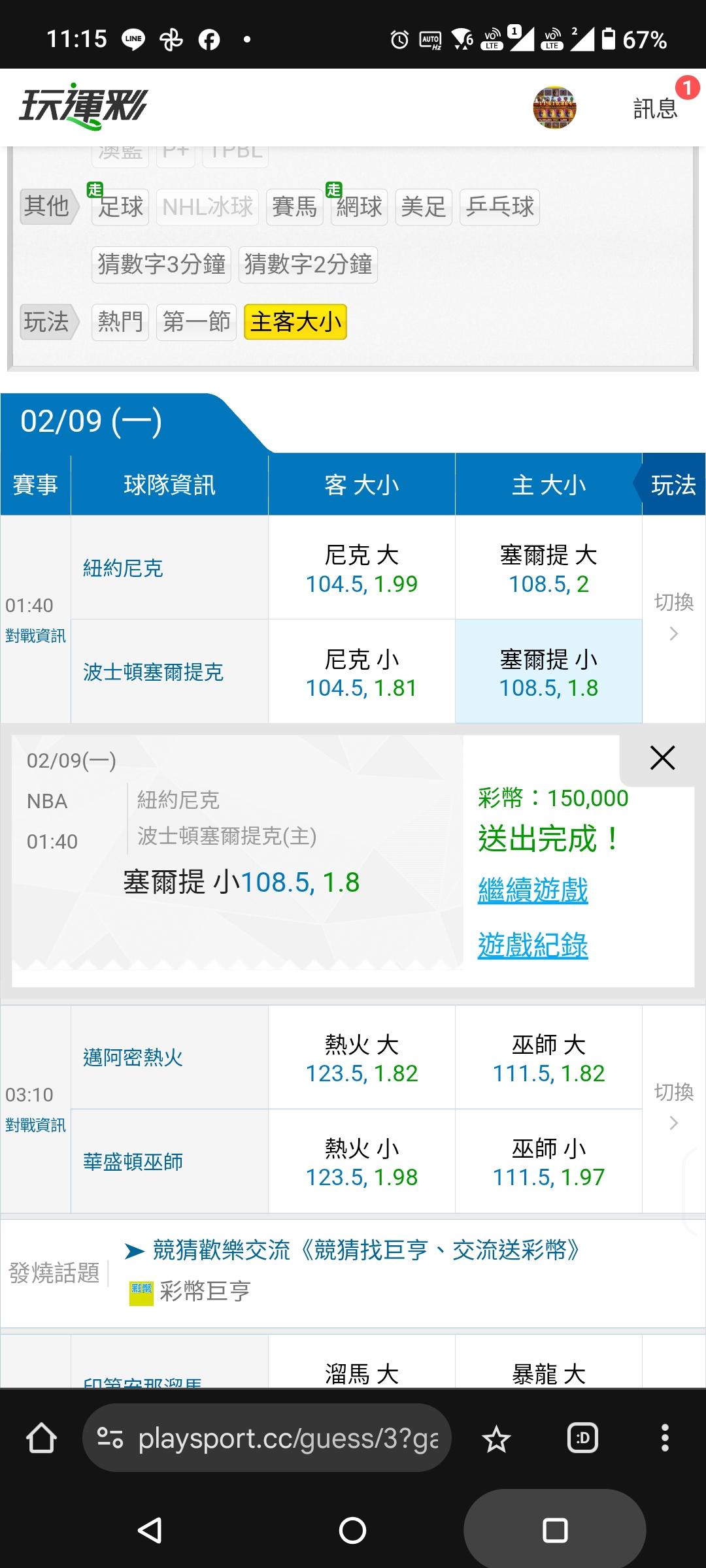Select the 賽馬 category chip
706x1568 pixels.
pyautogui.click(x=294, y=207)
